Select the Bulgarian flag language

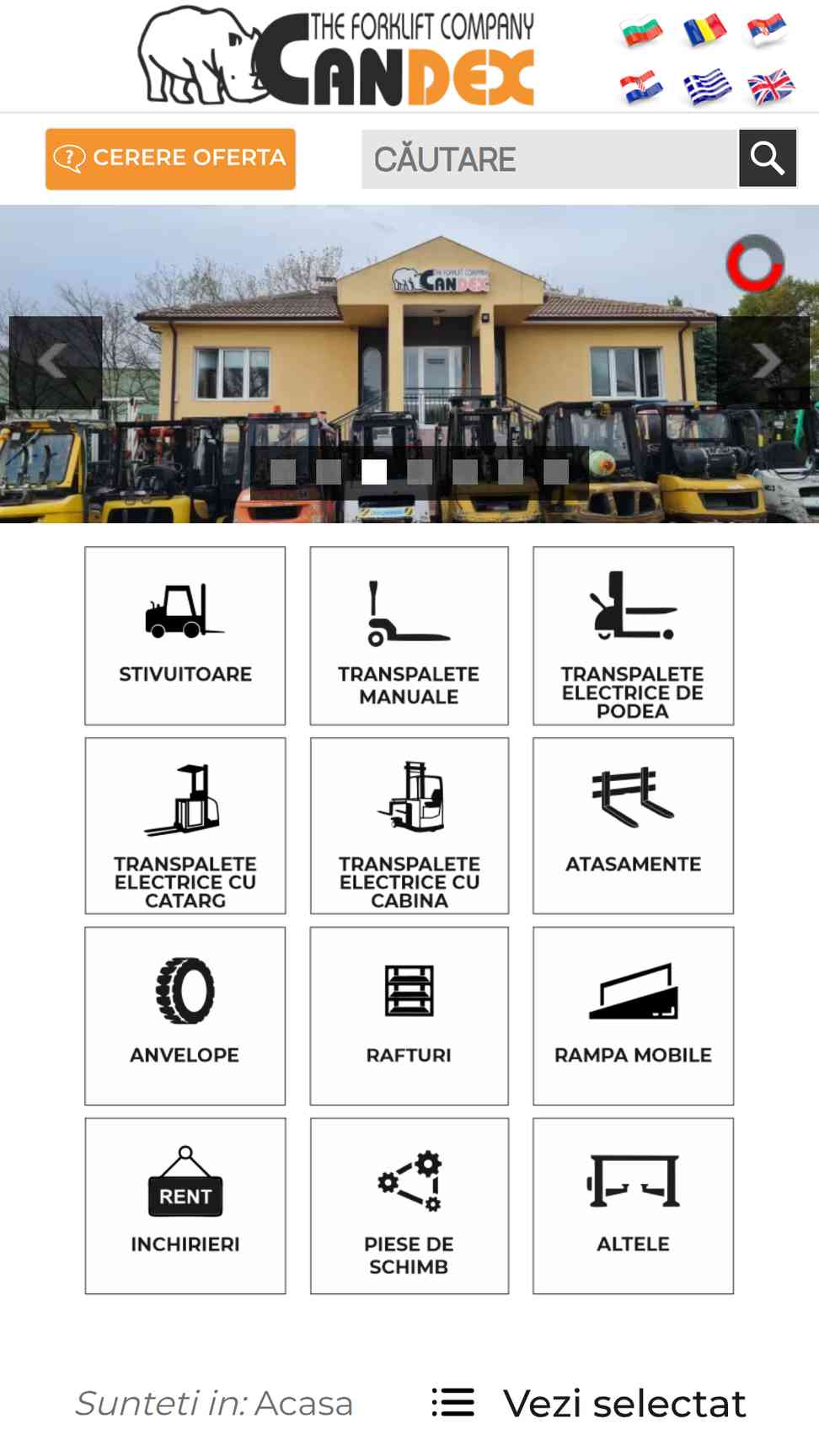pyautogui.click(x=641, y=32)
